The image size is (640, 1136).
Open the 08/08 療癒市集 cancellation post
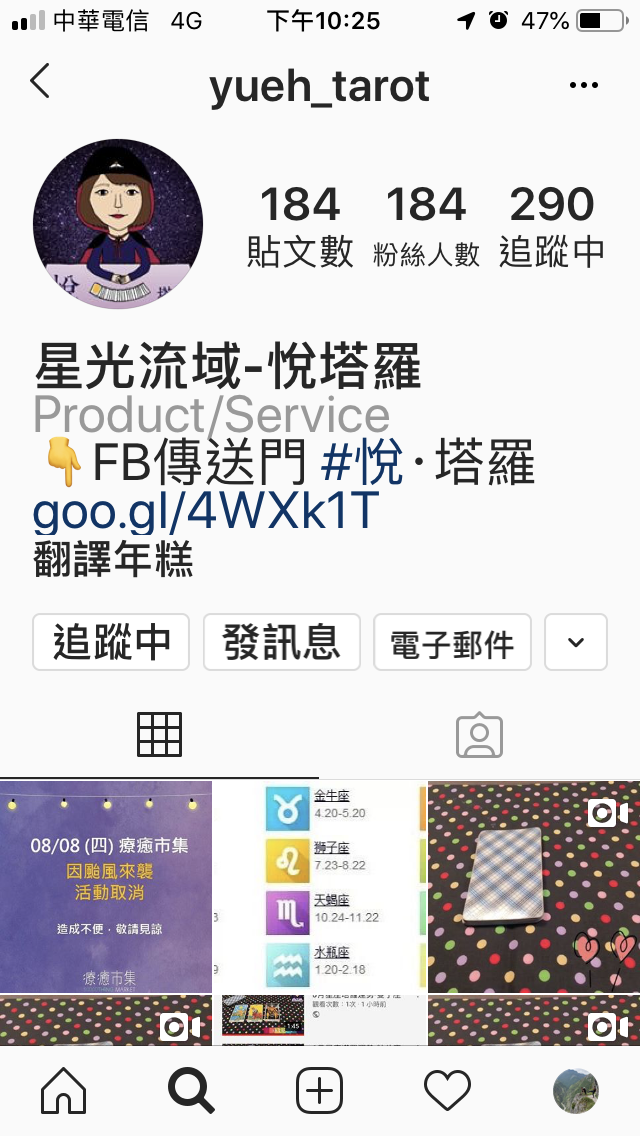pyautogui.click(x=106, y=886)
